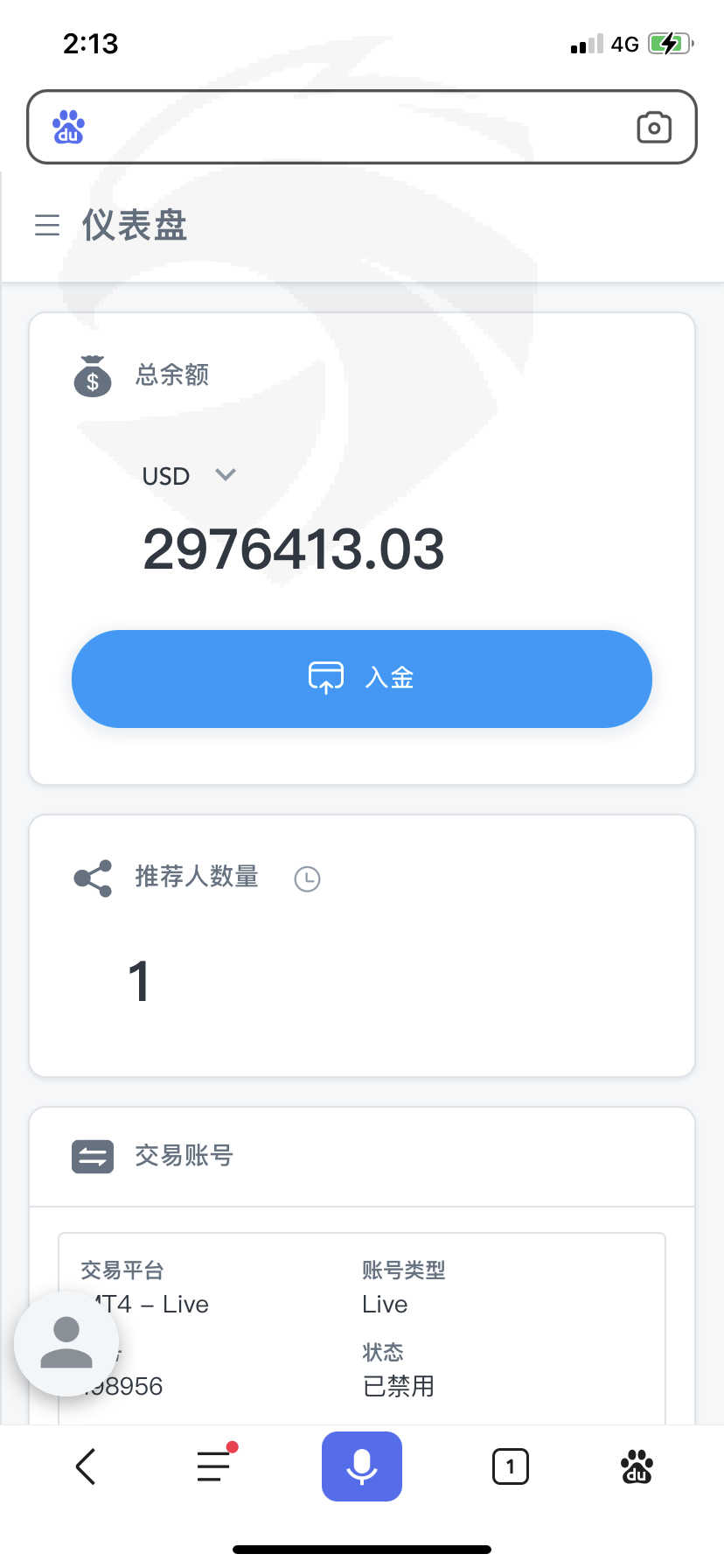724x1568 pixels.
Task: Start voice search with the microphone button
Action: coord(361,1466)
